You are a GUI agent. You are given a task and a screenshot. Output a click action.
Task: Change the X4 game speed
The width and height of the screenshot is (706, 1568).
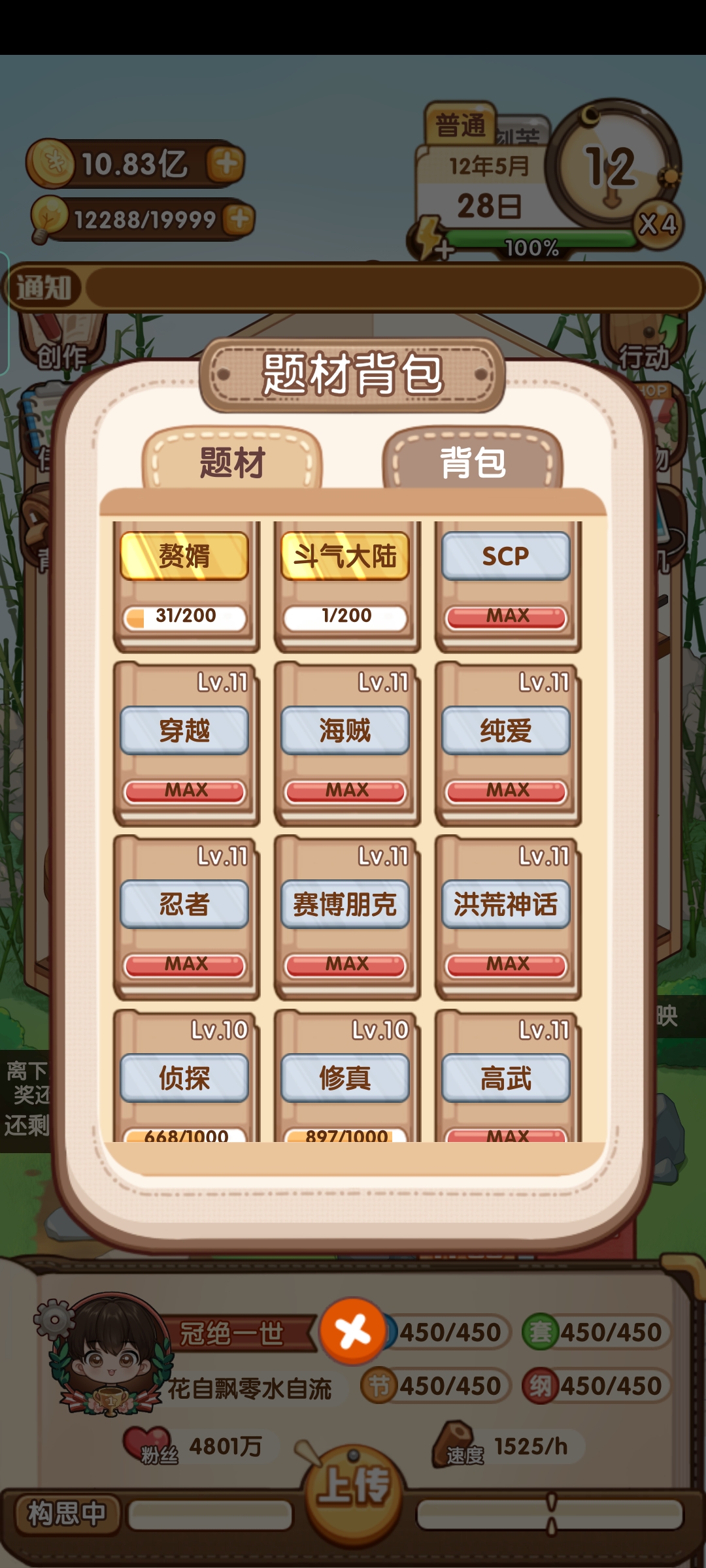pyautogui.click(x=658, y=225)
